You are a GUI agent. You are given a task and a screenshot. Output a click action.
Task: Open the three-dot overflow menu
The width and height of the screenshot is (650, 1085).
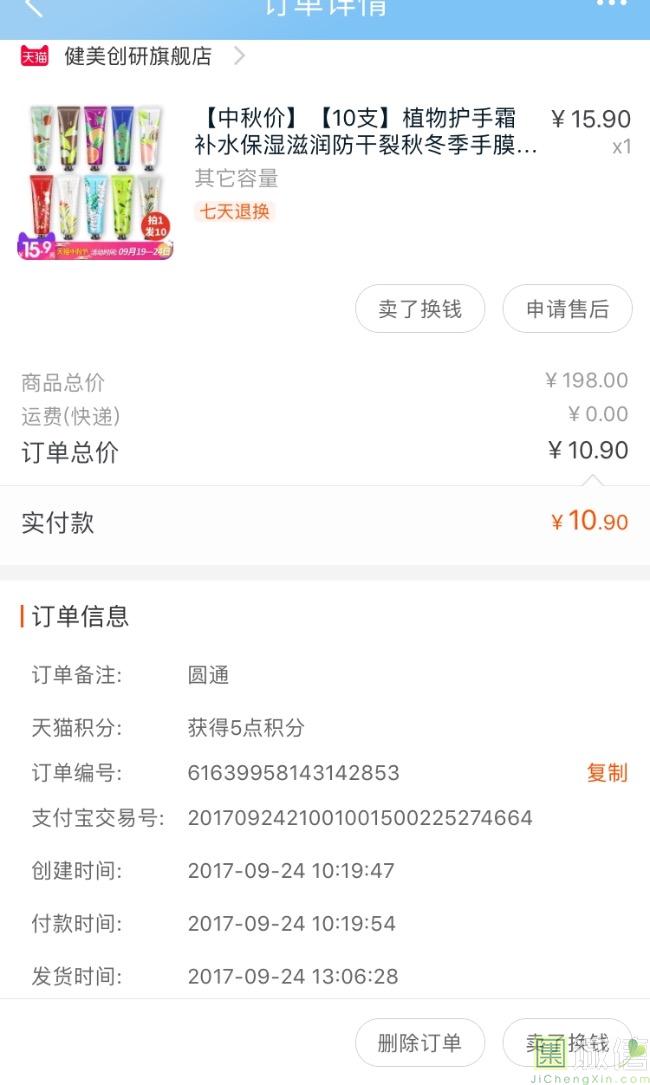611,5
